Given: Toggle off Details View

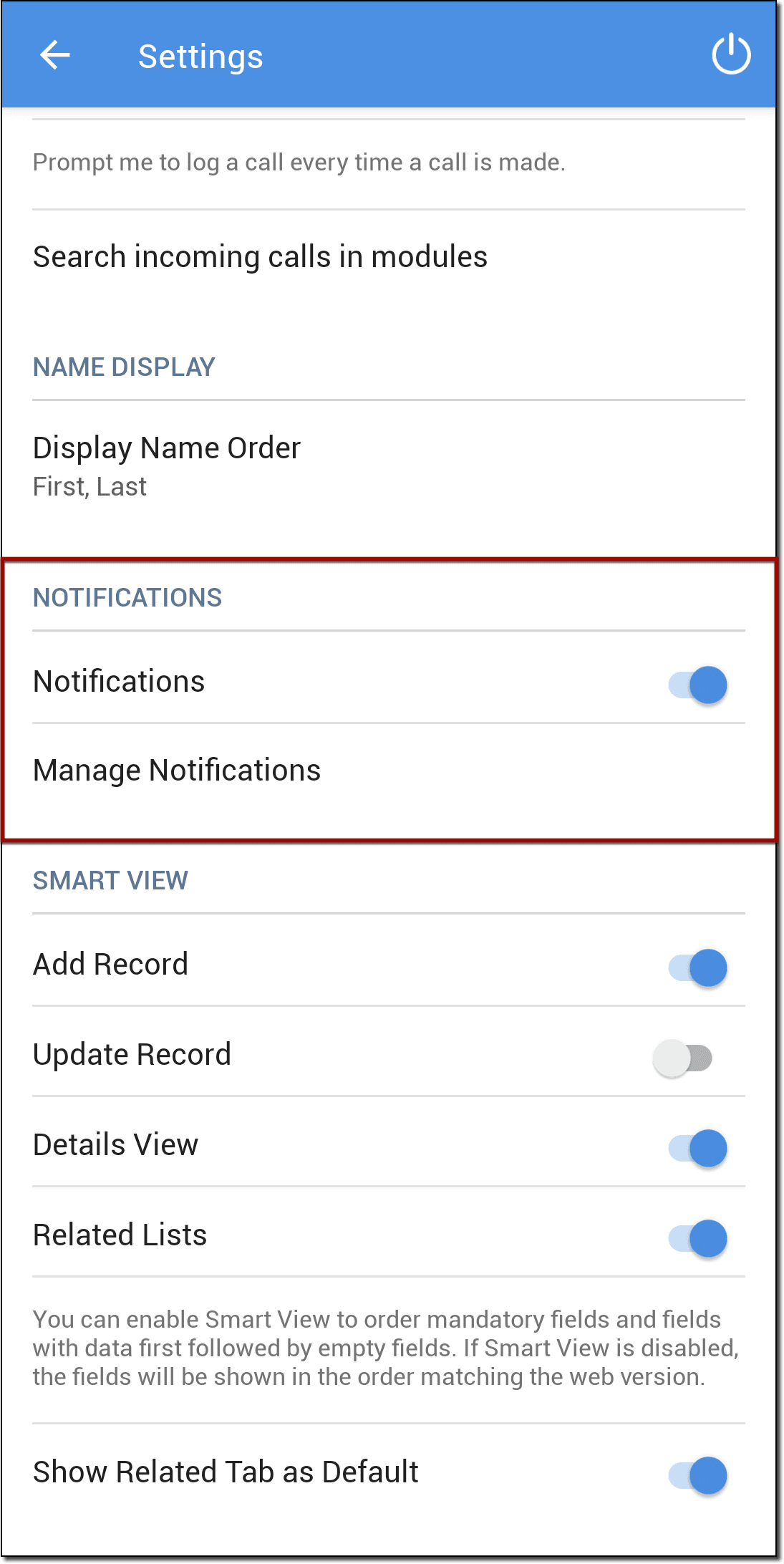Looking at the screenshot, I should (x=697, y=1148).
